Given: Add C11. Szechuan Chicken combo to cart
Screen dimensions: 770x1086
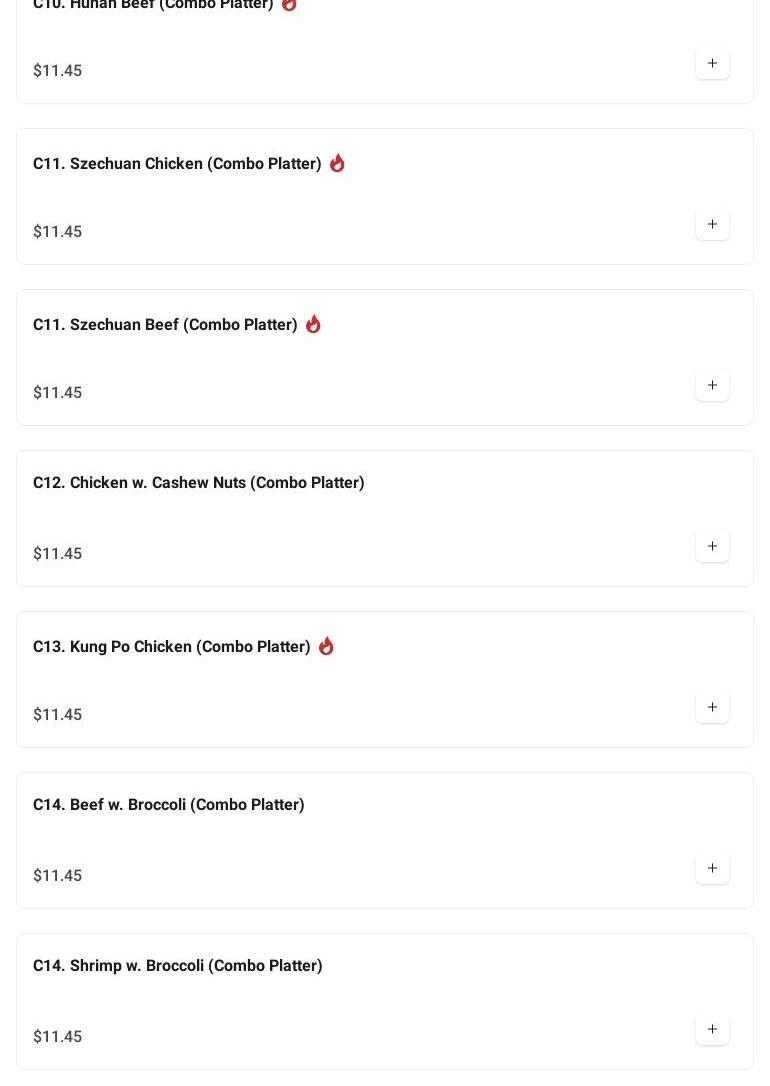Looking at the screenshot, I should click(712, 225).
